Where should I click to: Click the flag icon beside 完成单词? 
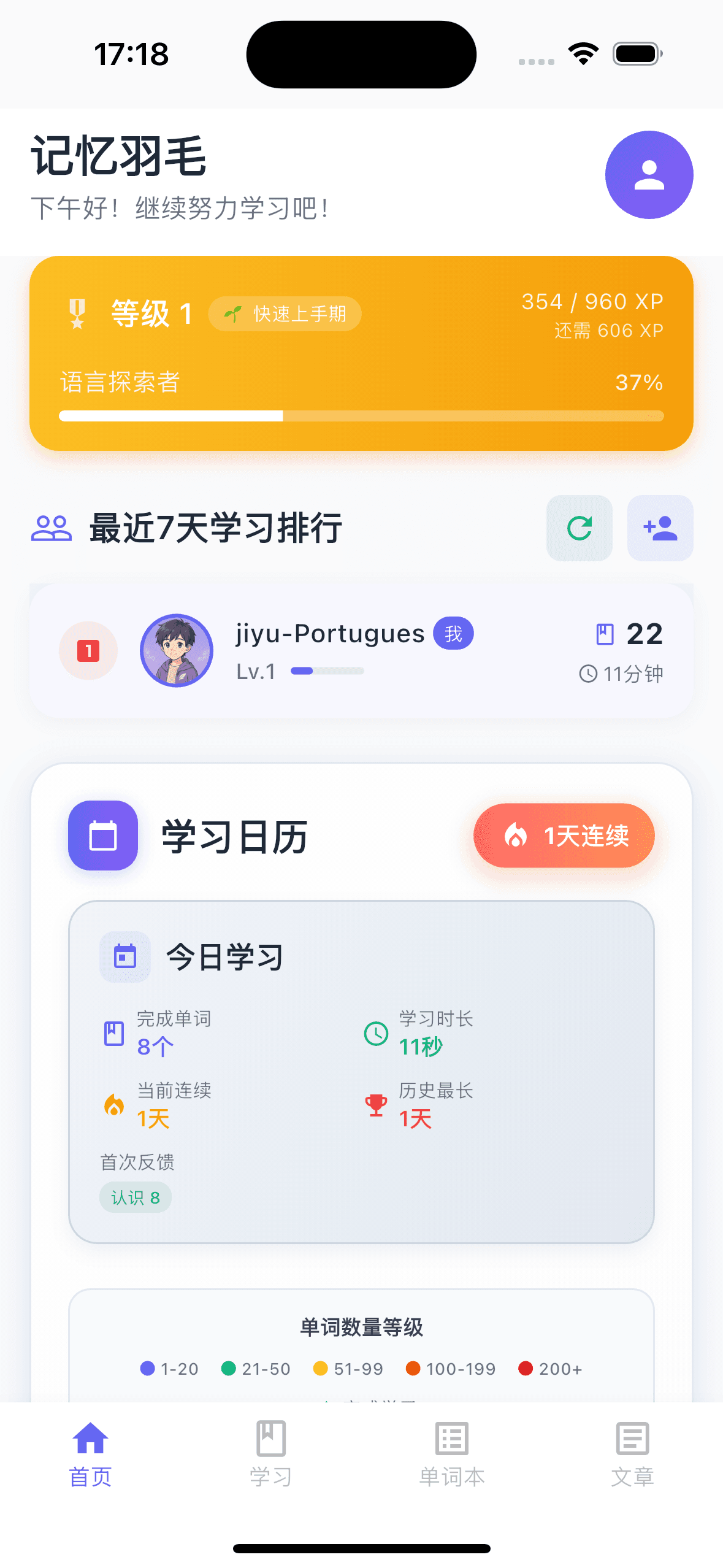(x=114, y=1032)
